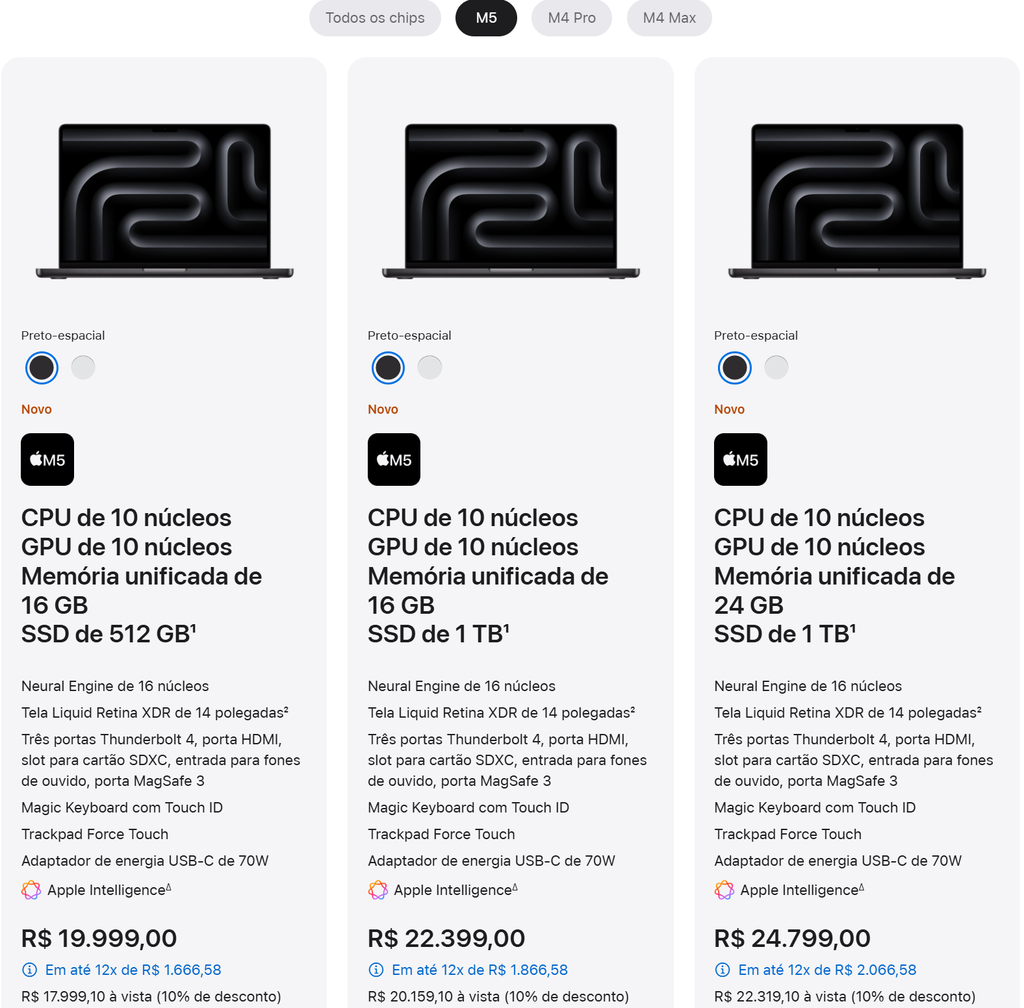Select space black on the 24 GB model
Viewport: 1024px width, 1008px height.
point(735,367)
